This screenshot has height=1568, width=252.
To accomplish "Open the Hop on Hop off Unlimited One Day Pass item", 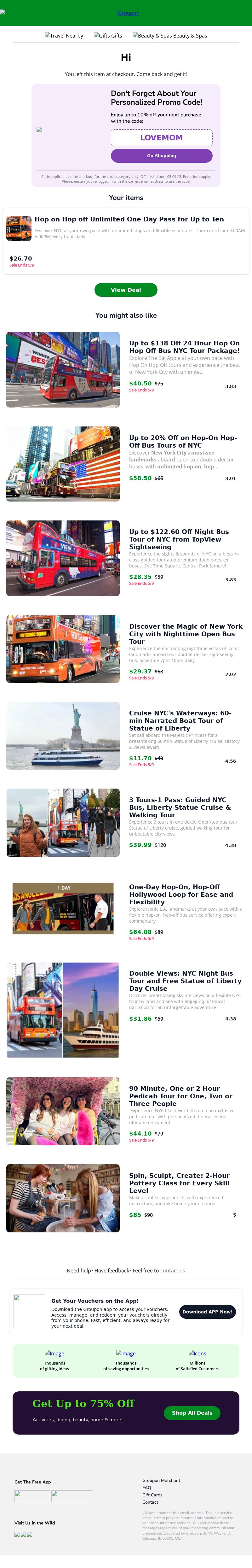I will click(129, 219).
